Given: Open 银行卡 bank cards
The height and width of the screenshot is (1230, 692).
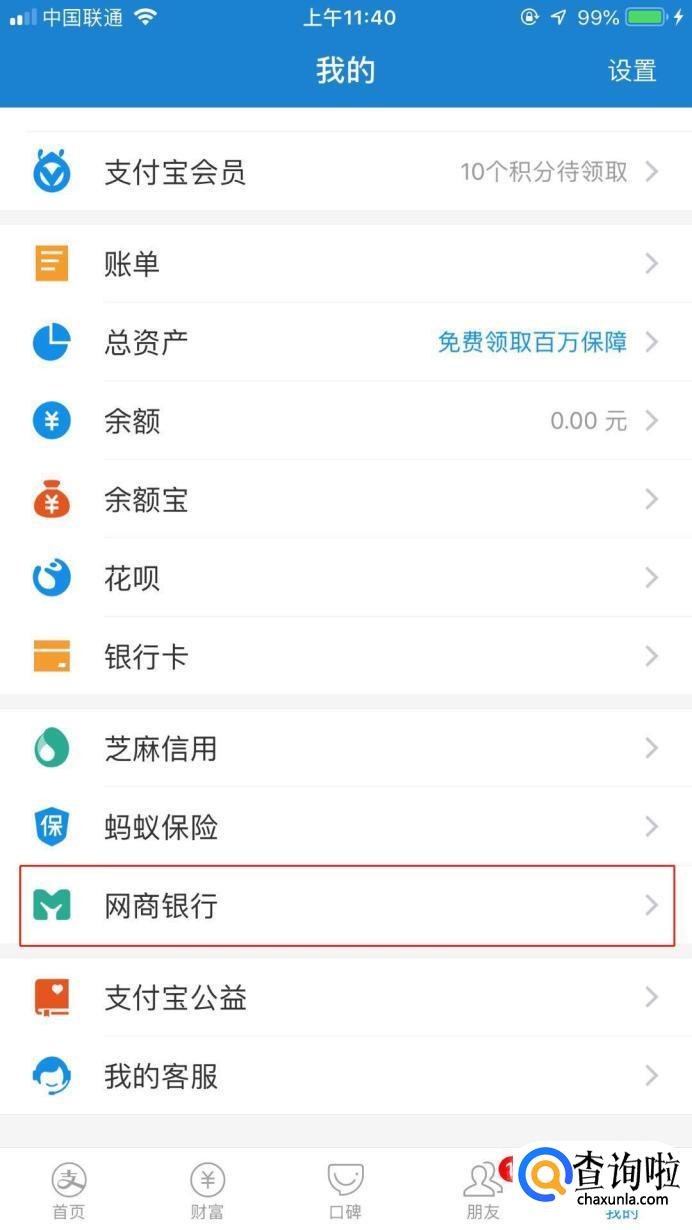Looking at the screenshot, I should coord(345,657).
